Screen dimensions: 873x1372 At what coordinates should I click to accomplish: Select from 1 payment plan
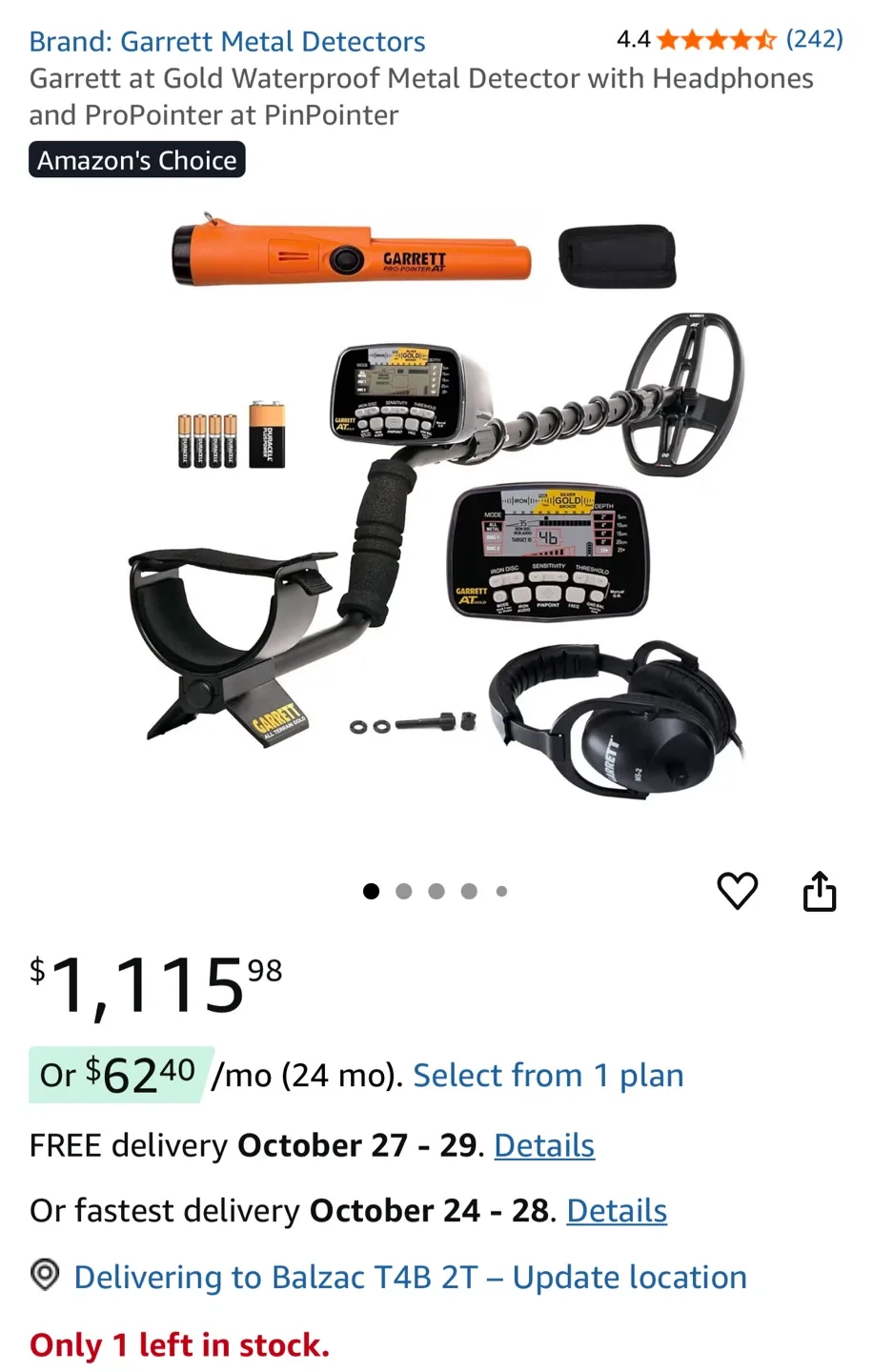click(548, 1075)
